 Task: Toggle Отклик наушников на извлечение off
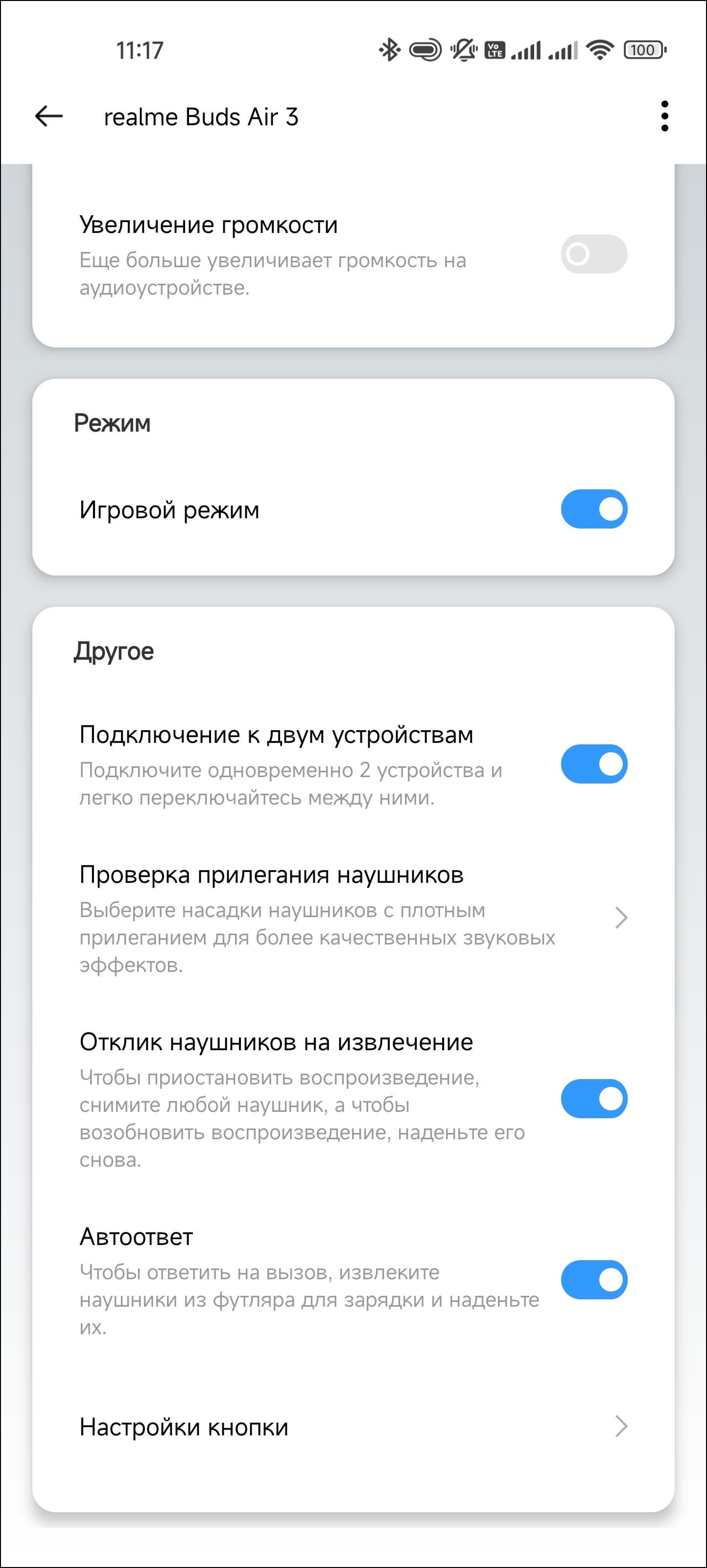[594, 1099]
